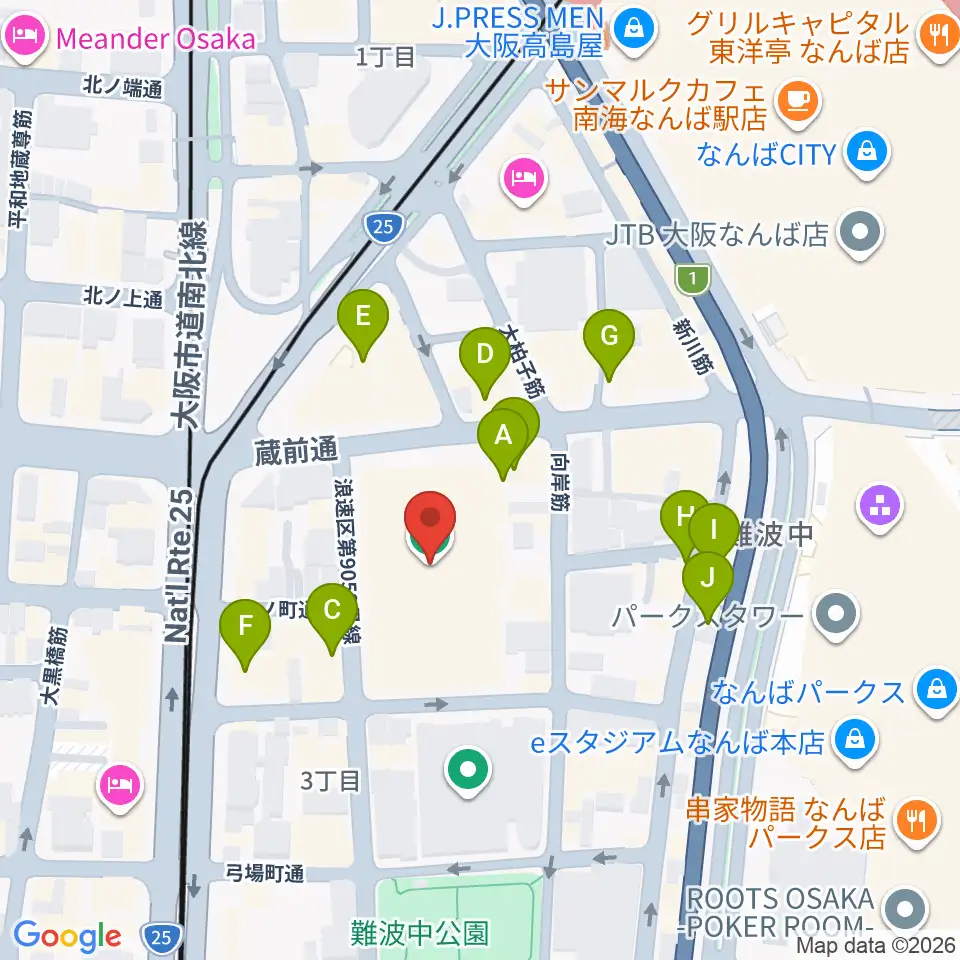Open the Meander Osaka hotel pin

click(24, 38)
